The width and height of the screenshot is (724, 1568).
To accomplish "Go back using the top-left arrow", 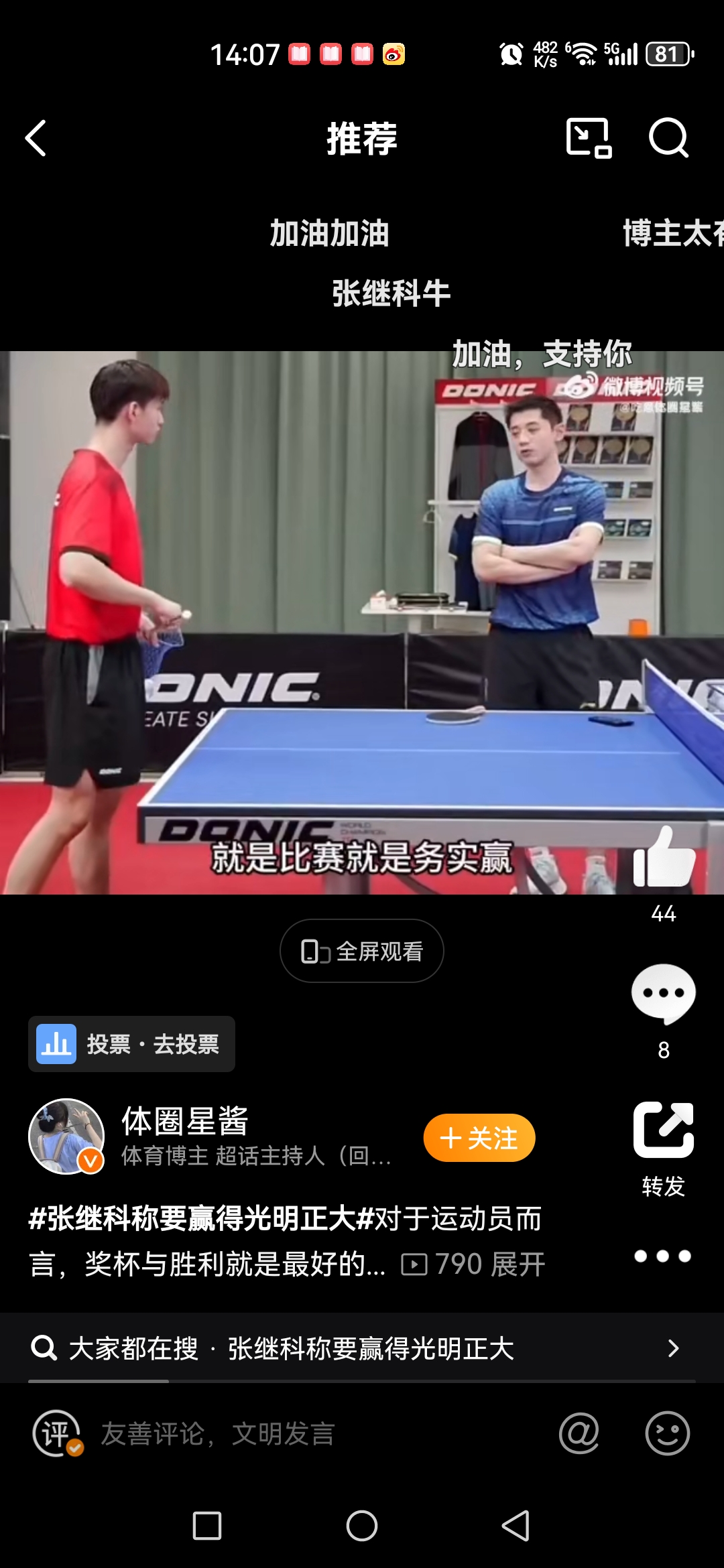I will click(36, 138).
